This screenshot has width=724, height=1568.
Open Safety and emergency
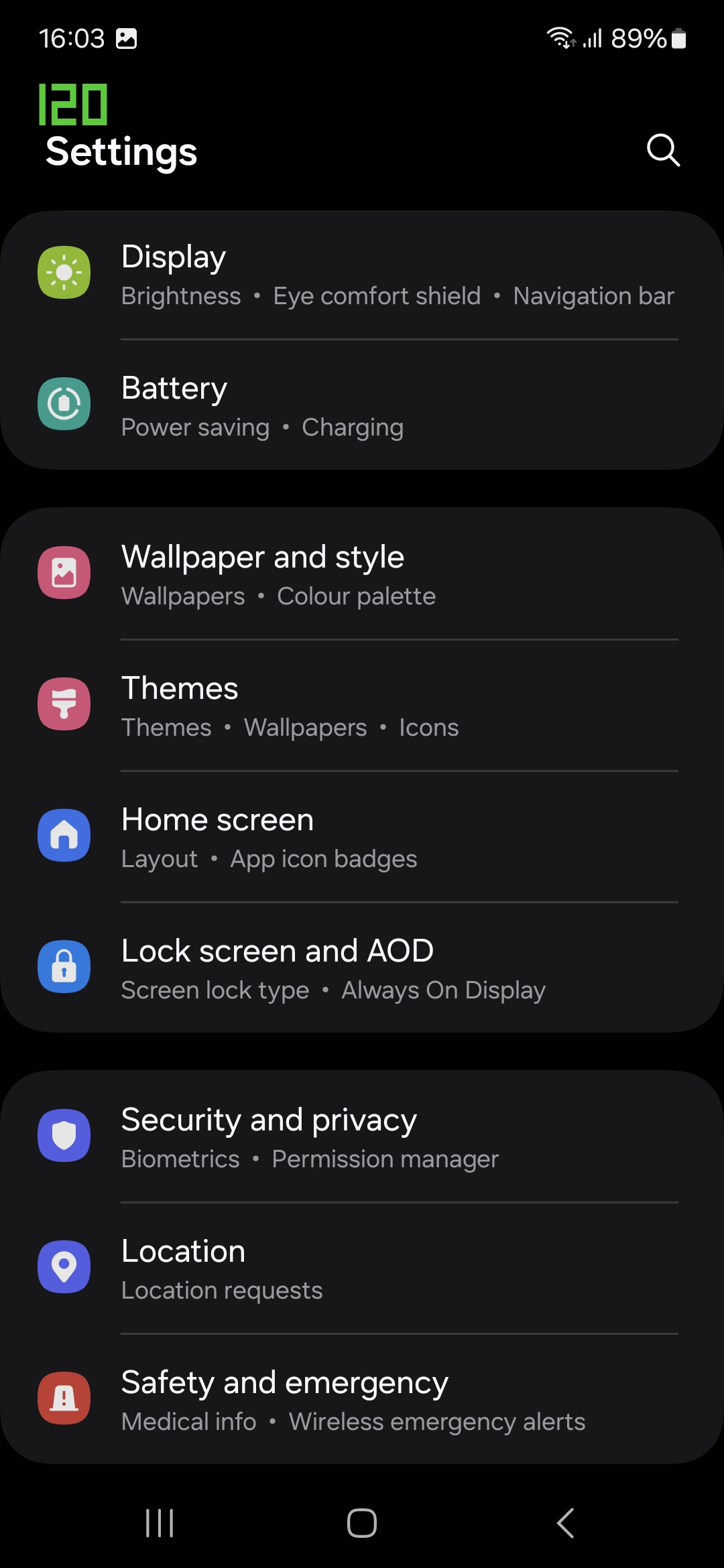[362, 1400]
